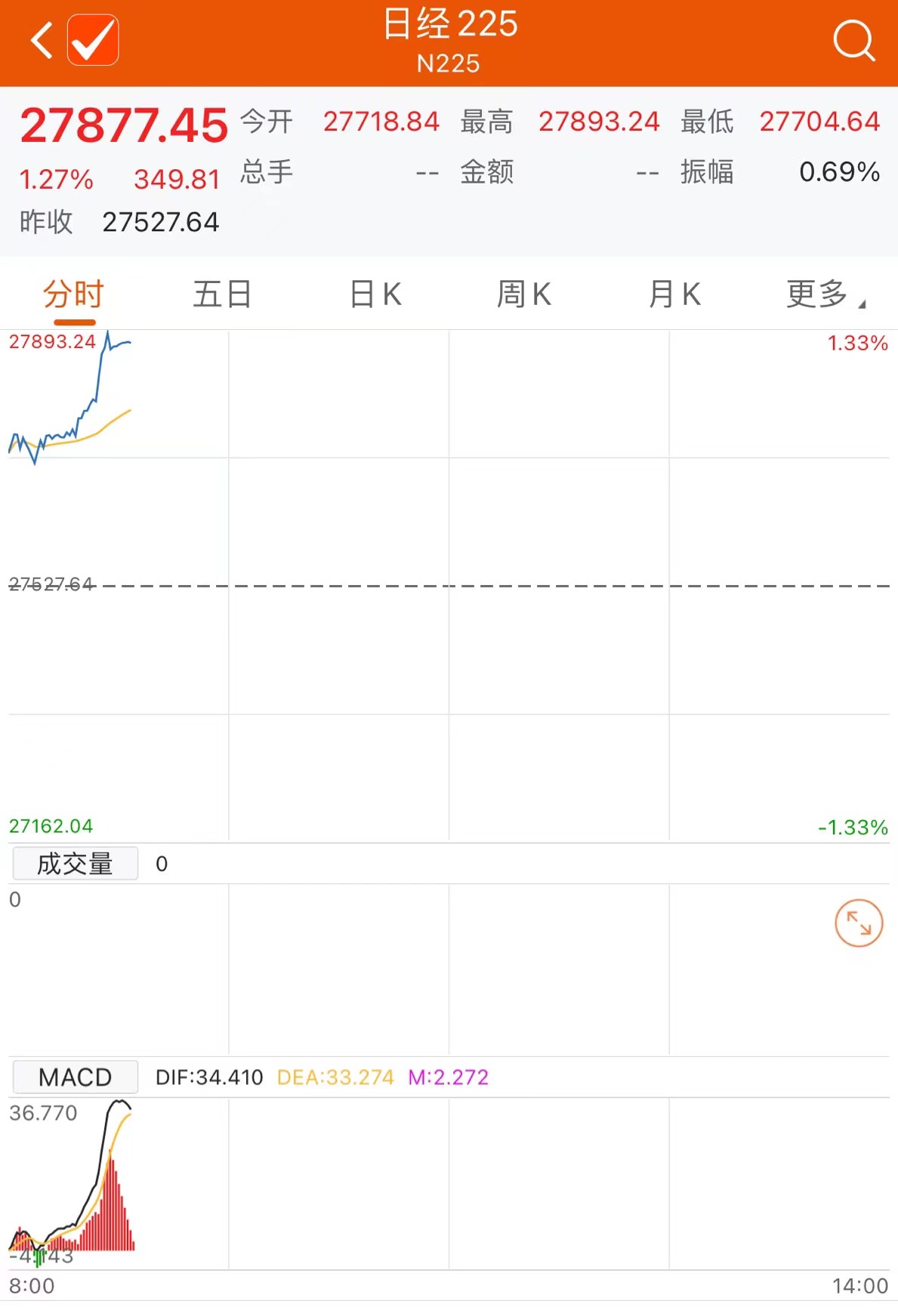
Task: Switch to the 日K chart tab
Action: click(x=375, y=294)
